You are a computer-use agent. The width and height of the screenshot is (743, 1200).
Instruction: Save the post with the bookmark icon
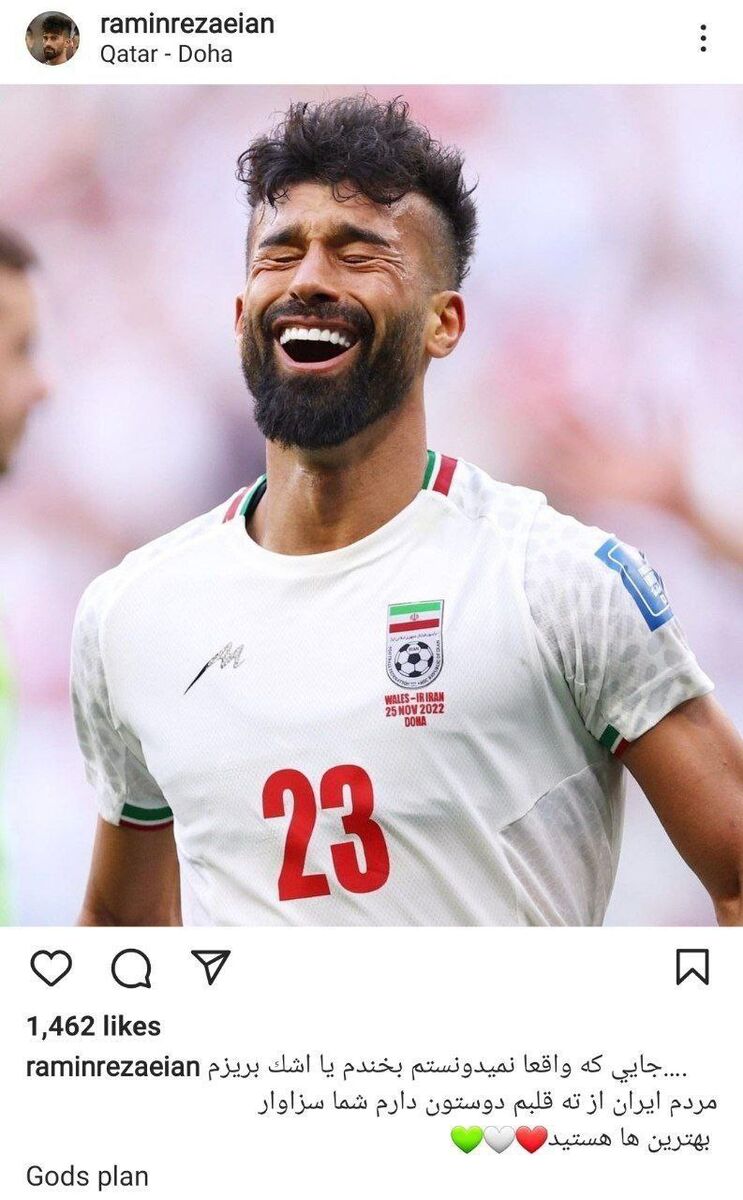pyautogui.click(x=692, y=967)
